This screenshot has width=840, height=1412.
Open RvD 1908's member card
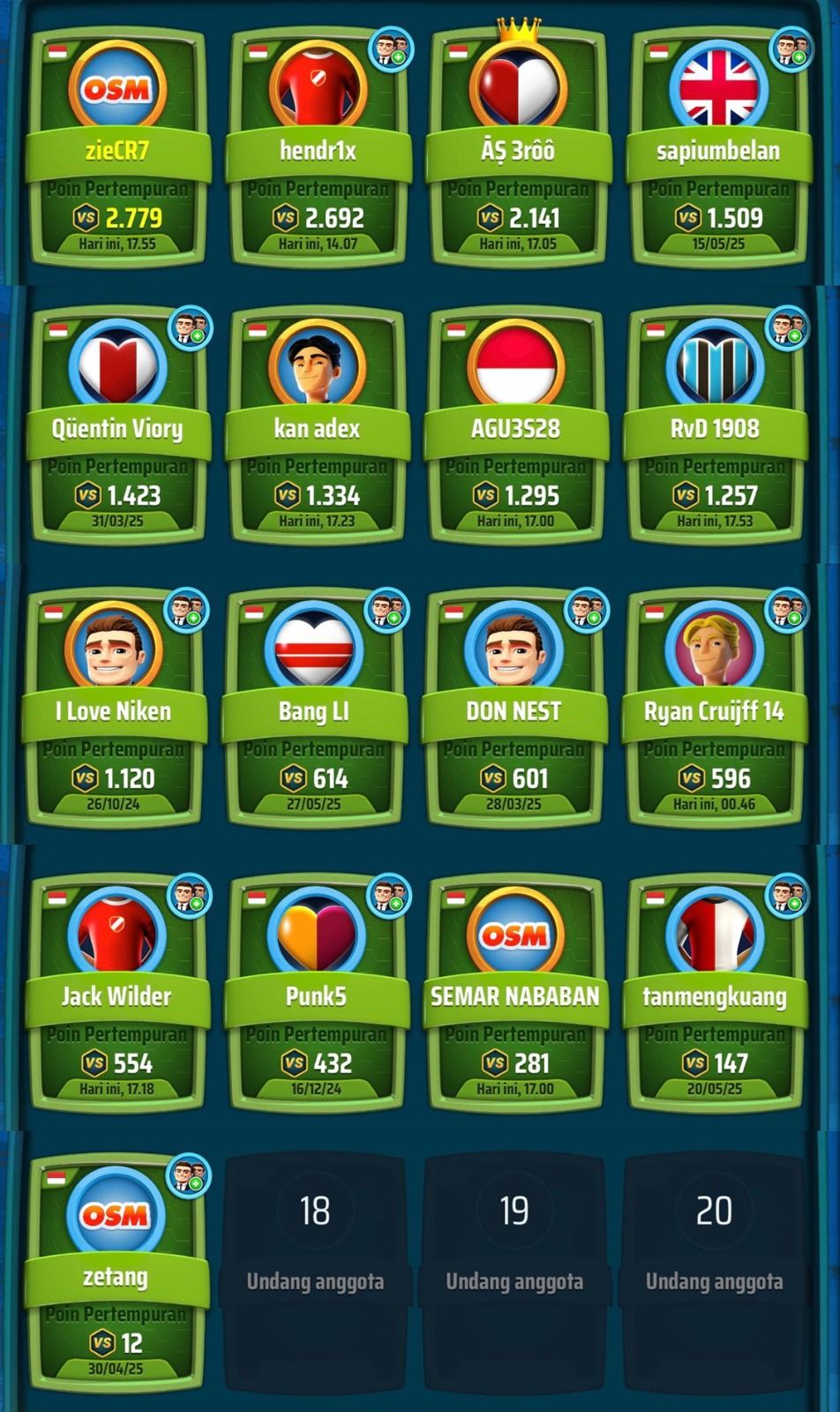point(715,429)
